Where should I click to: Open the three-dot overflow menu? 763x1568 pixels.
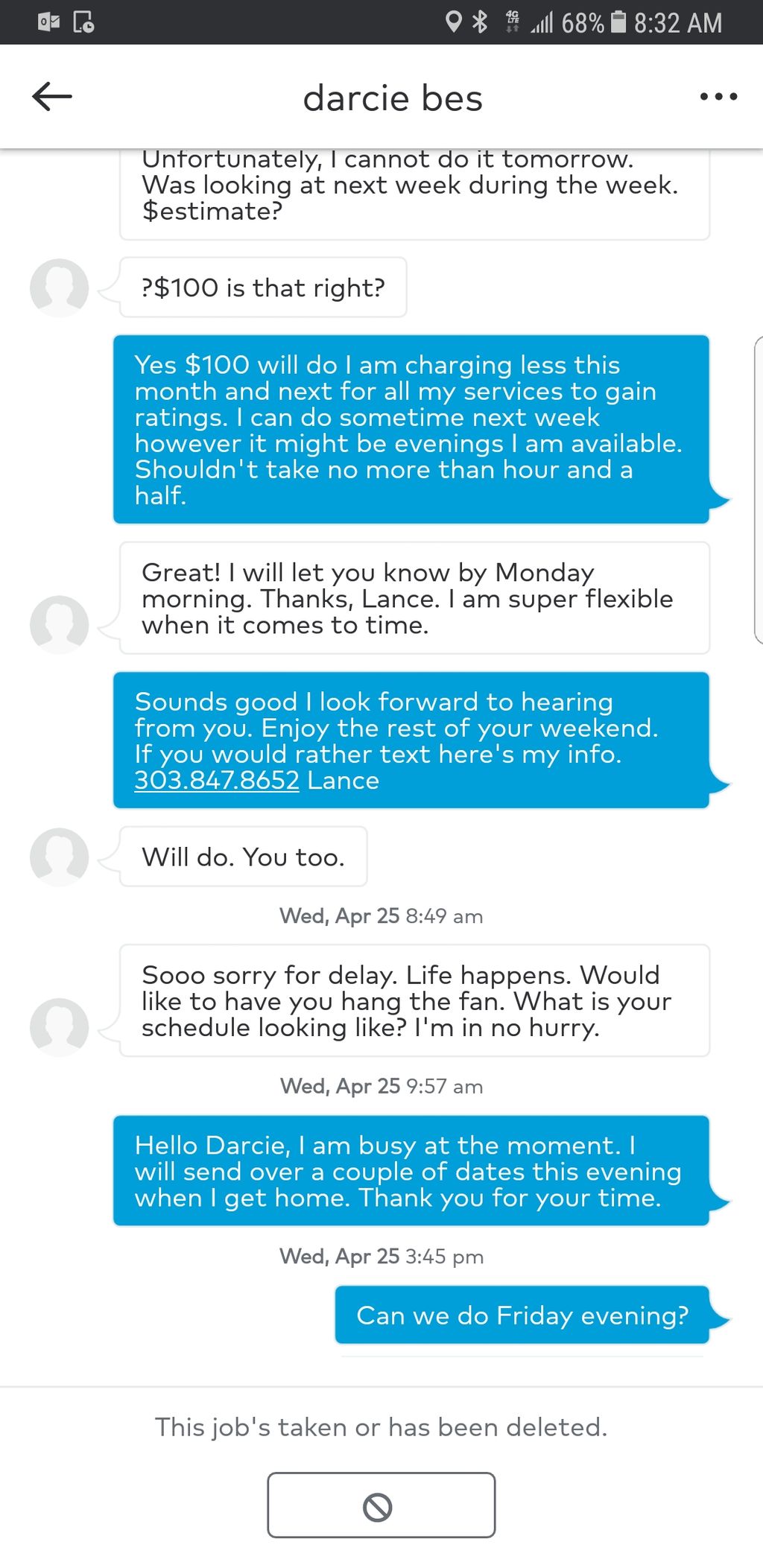pyautogui.click(x=718, y=97)
